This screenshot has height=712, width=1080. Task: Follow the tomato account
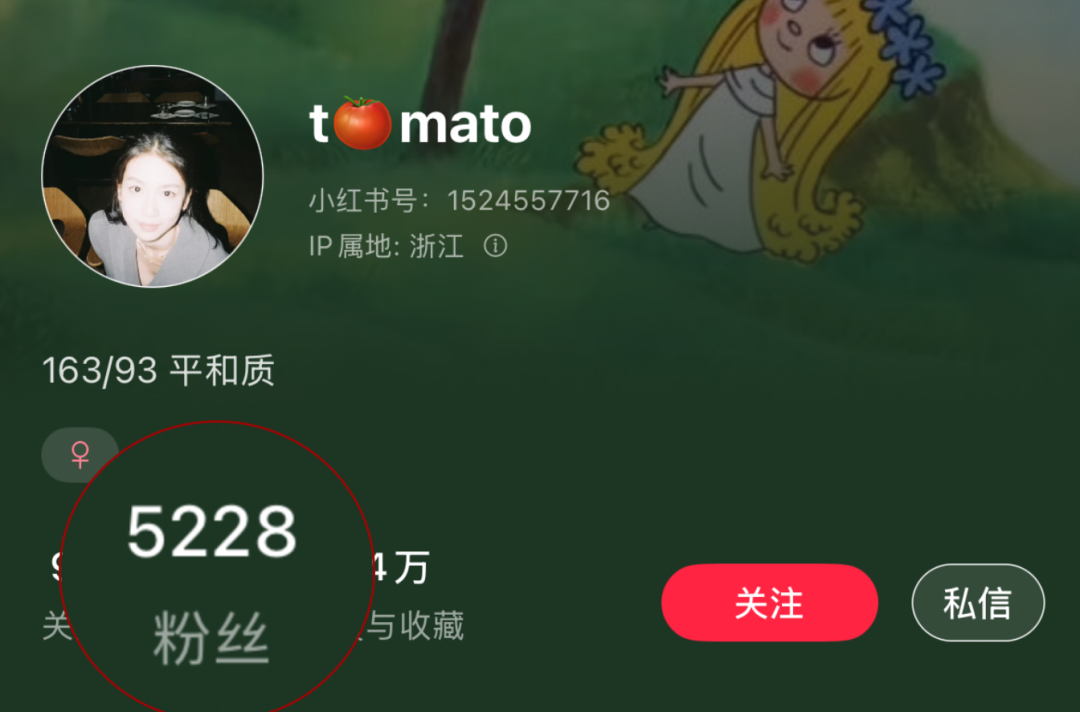[769, 603]
